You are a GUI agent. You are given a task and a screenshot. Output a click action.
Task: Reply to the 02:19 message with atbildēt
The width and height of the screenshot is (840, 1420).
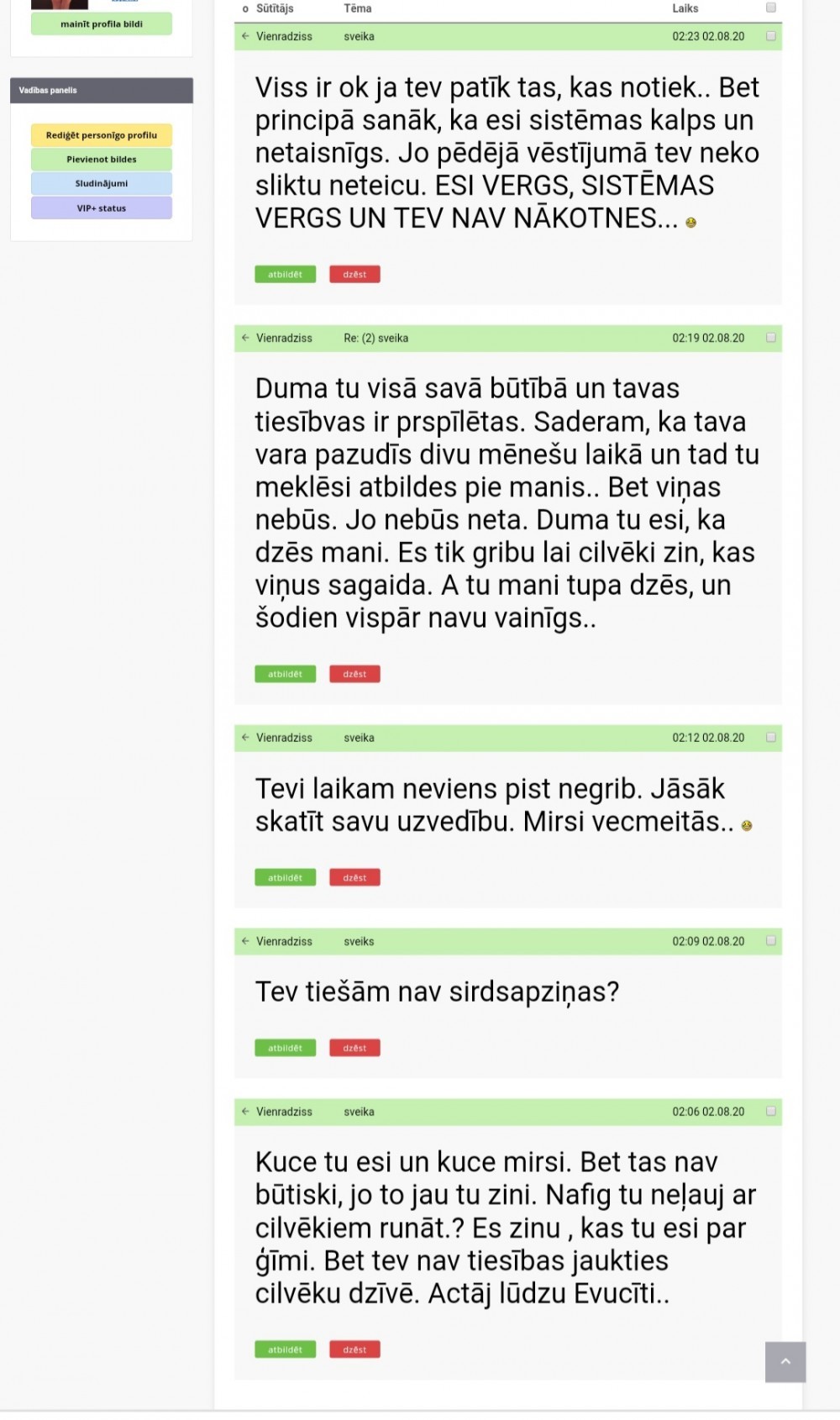point(285,674)
